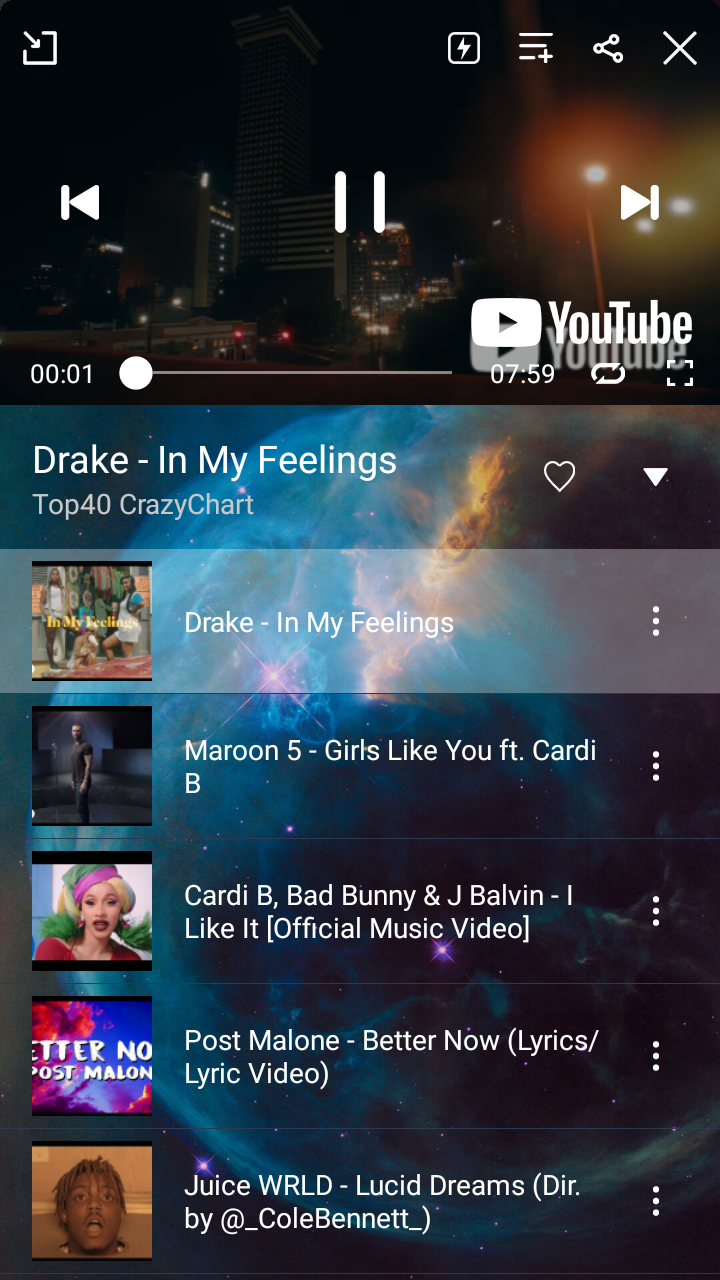Pause the video playback
The image size is (720, 1280).
click(360, 202)
